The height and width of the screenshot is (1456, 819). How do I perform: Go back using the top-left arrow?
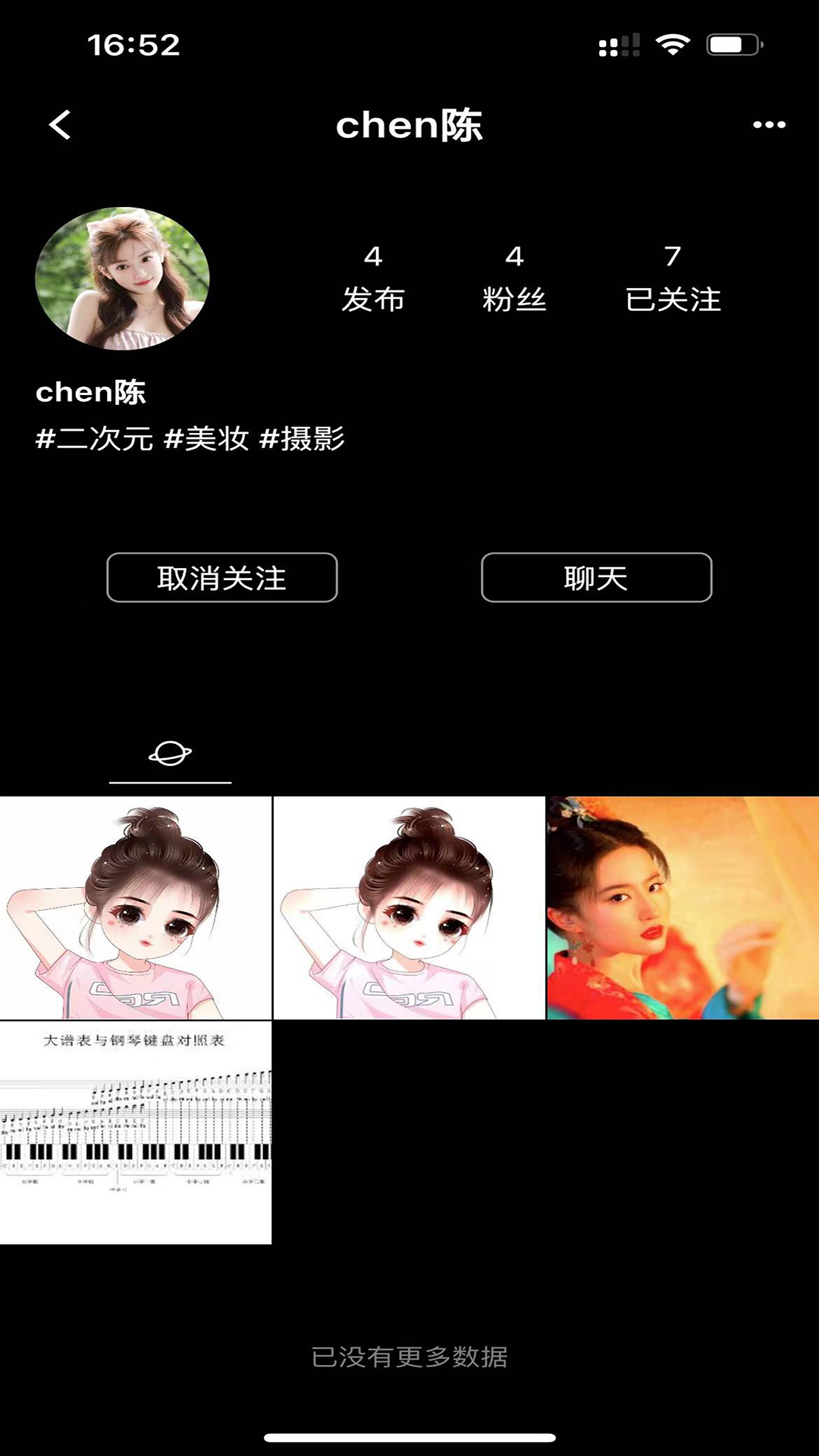tap(61, 125)
